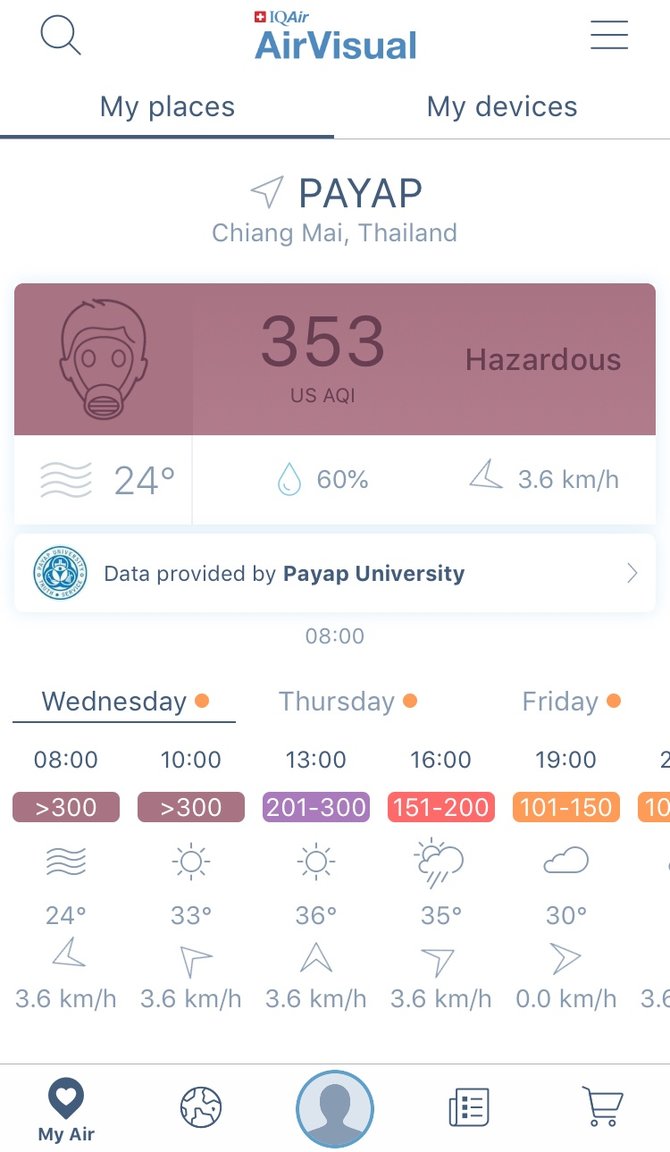The image size is (670, 1152).
Task: Open the news feed tab
Action: click(468, 1107)
